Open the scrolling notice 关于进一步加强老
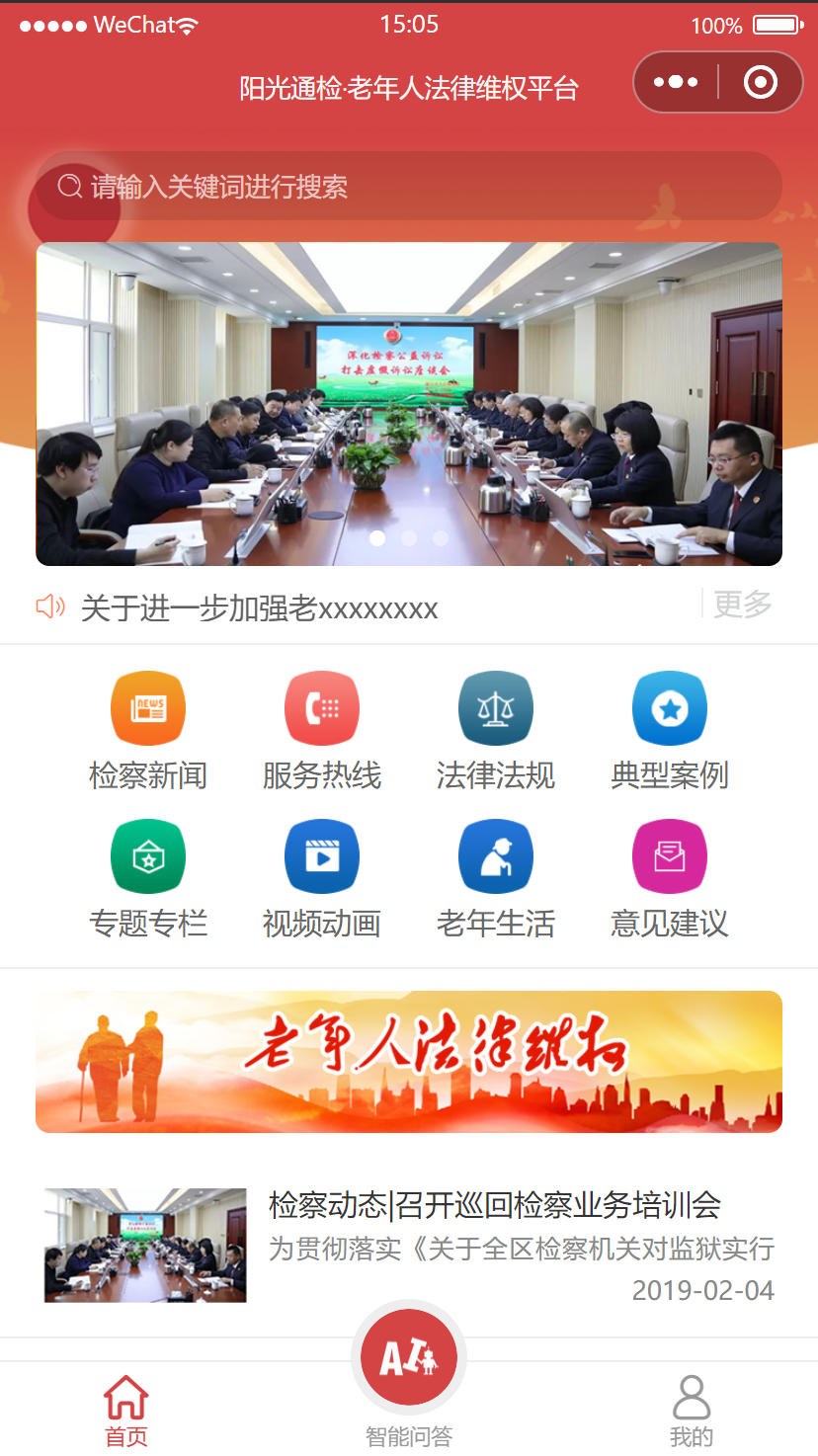The height and width of the screenshot is (1456, 818). pyautogui.click(x=259, y=607)
